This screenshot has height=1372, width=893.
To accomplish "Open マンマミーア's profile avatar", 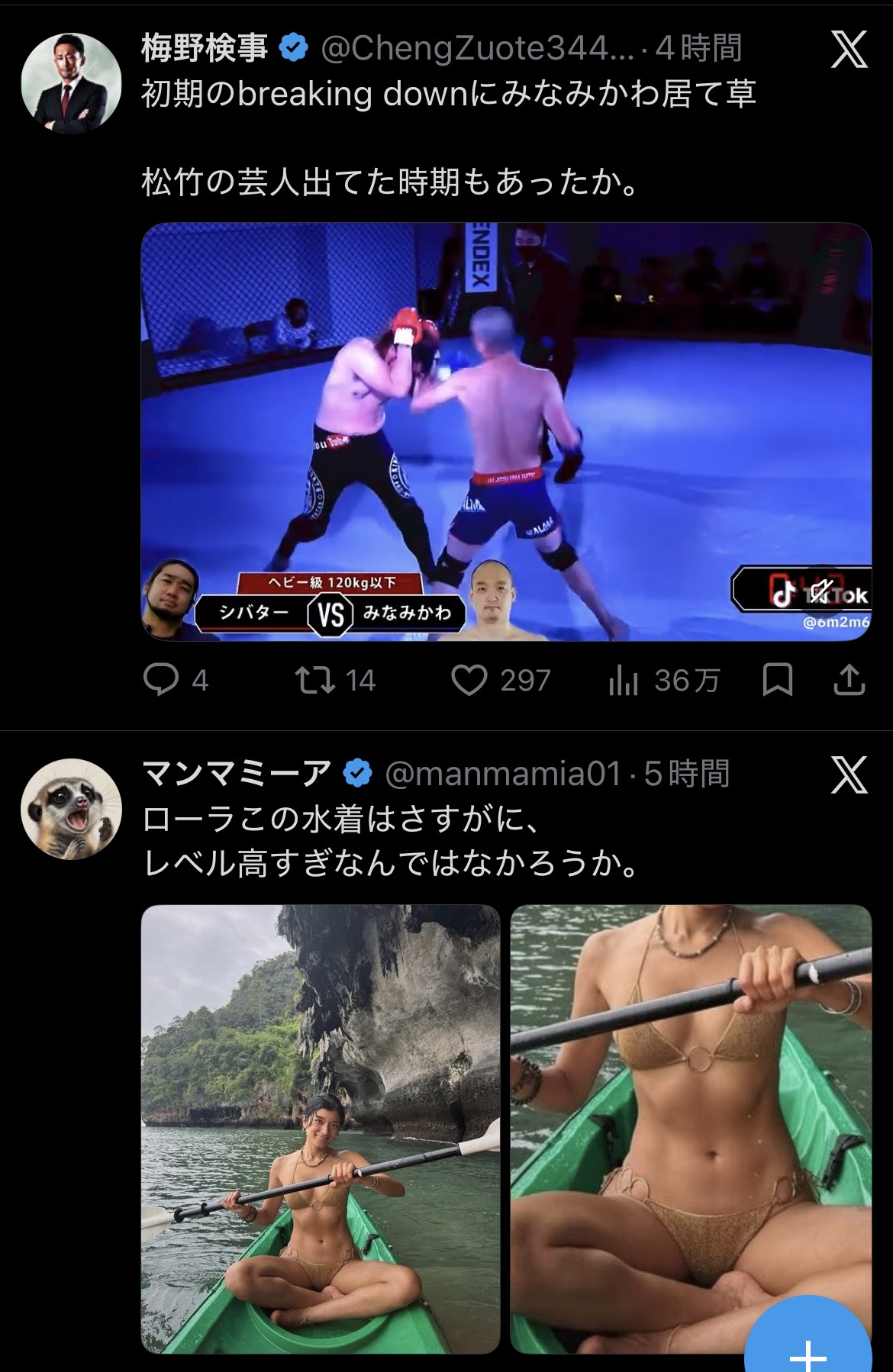I will pyautogui.click(x=71, y=809).
